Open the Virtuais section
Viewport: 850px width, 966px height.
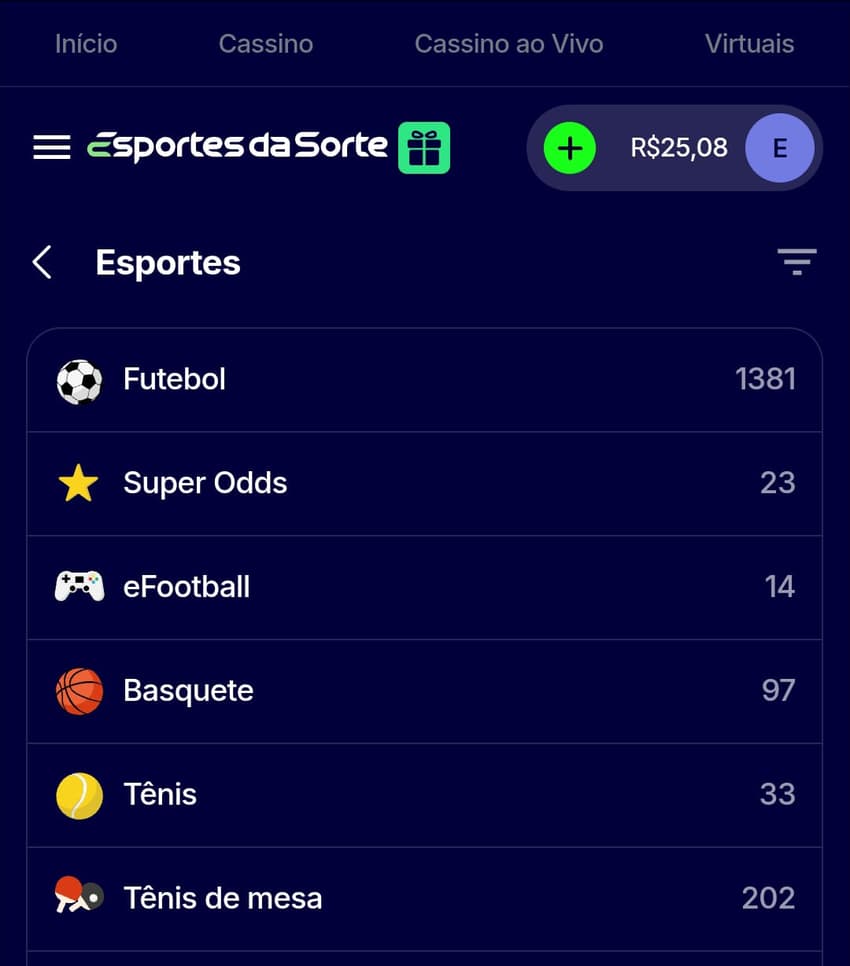(x=750, y=43)
